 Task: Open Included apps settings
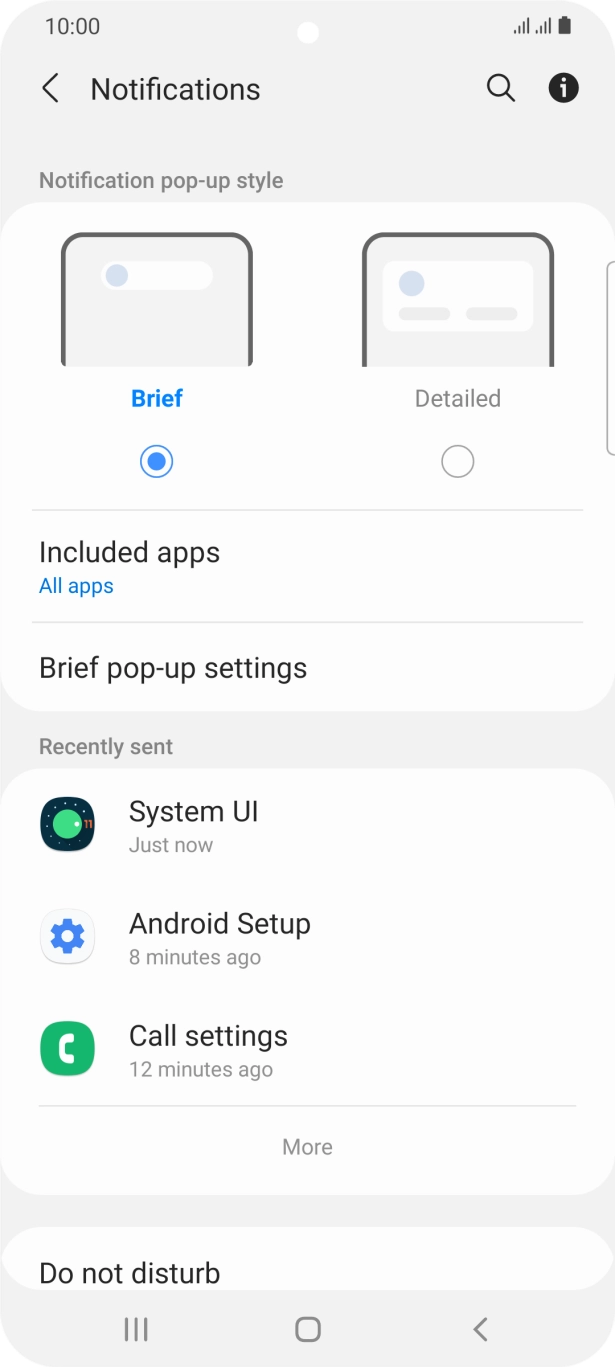[307, 567]
